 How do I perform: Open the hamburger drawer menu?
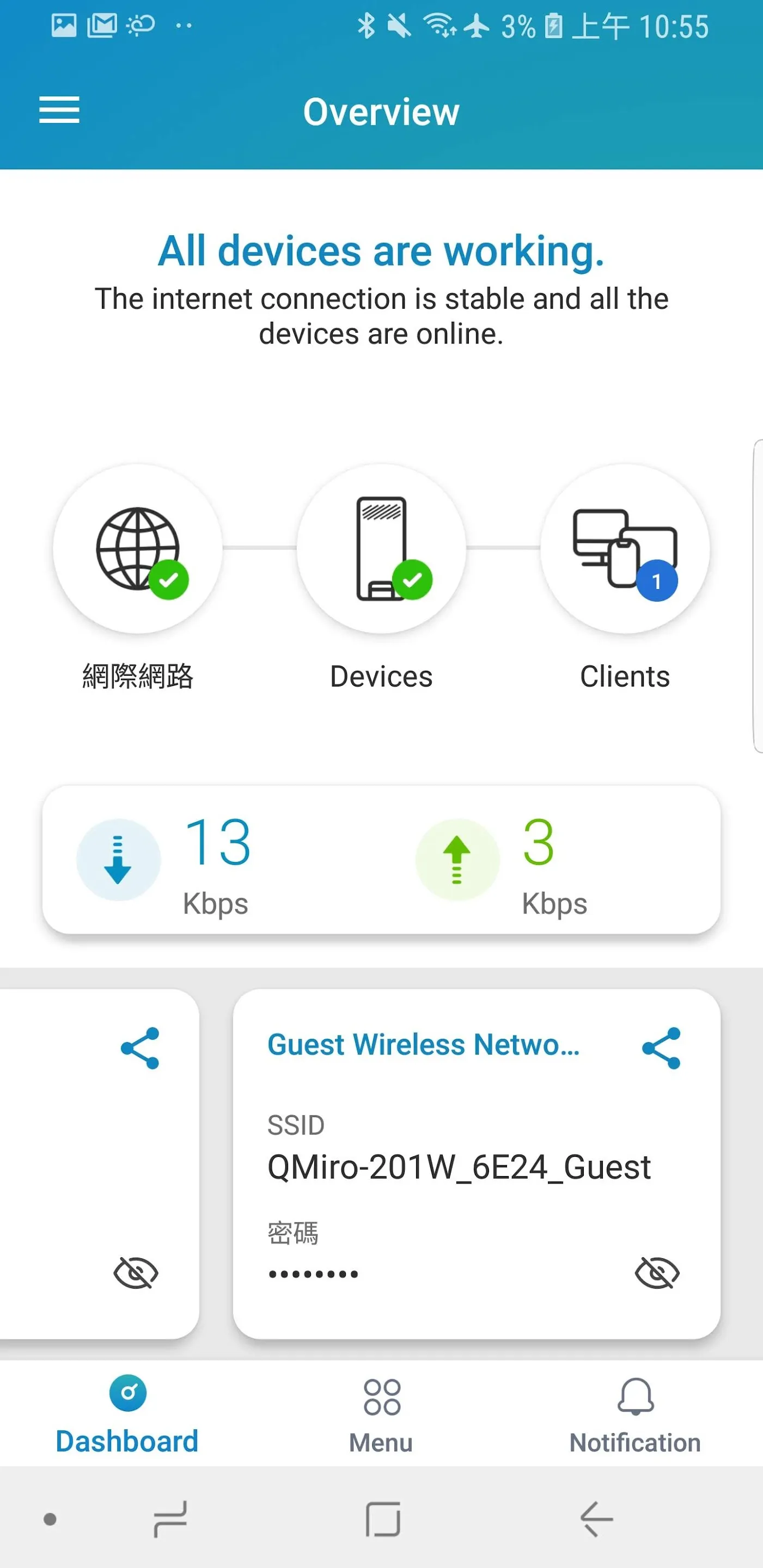(x=59, y=110)
